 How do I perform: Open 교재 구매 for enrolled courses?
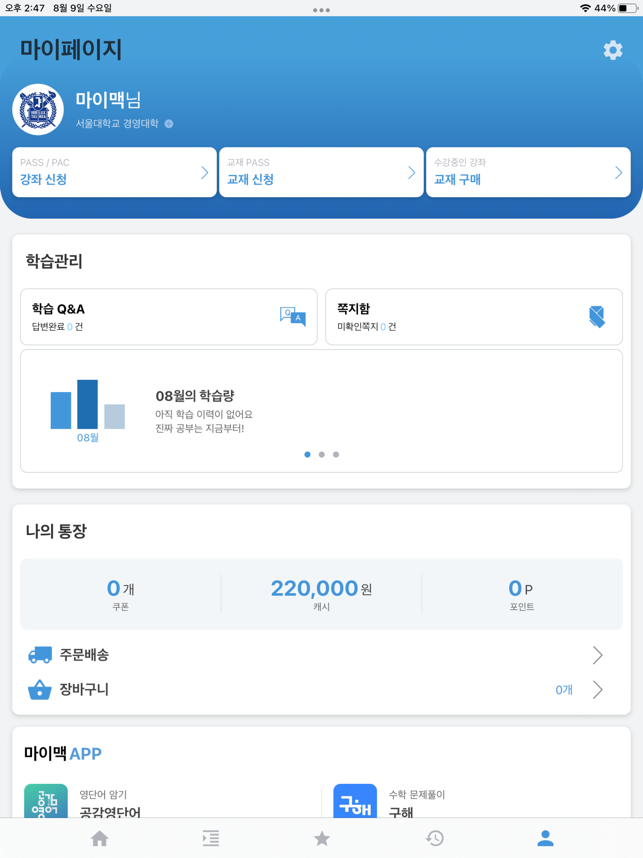(527, 172)
